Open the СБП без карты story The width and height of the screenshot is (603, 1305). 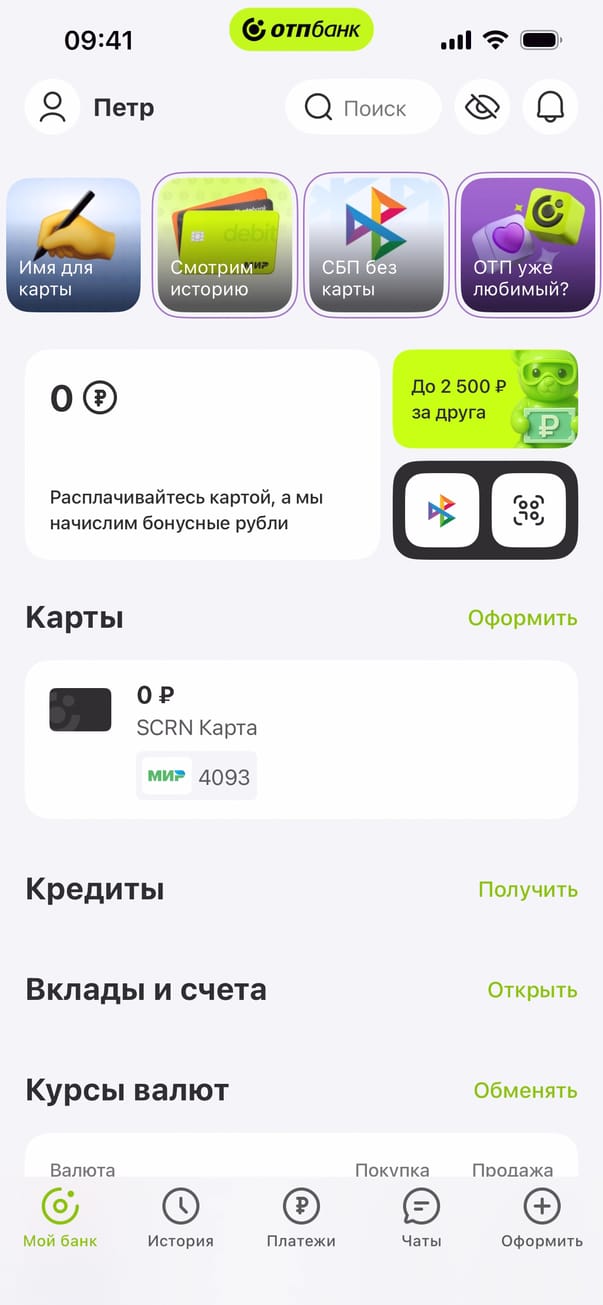[376, 245]
